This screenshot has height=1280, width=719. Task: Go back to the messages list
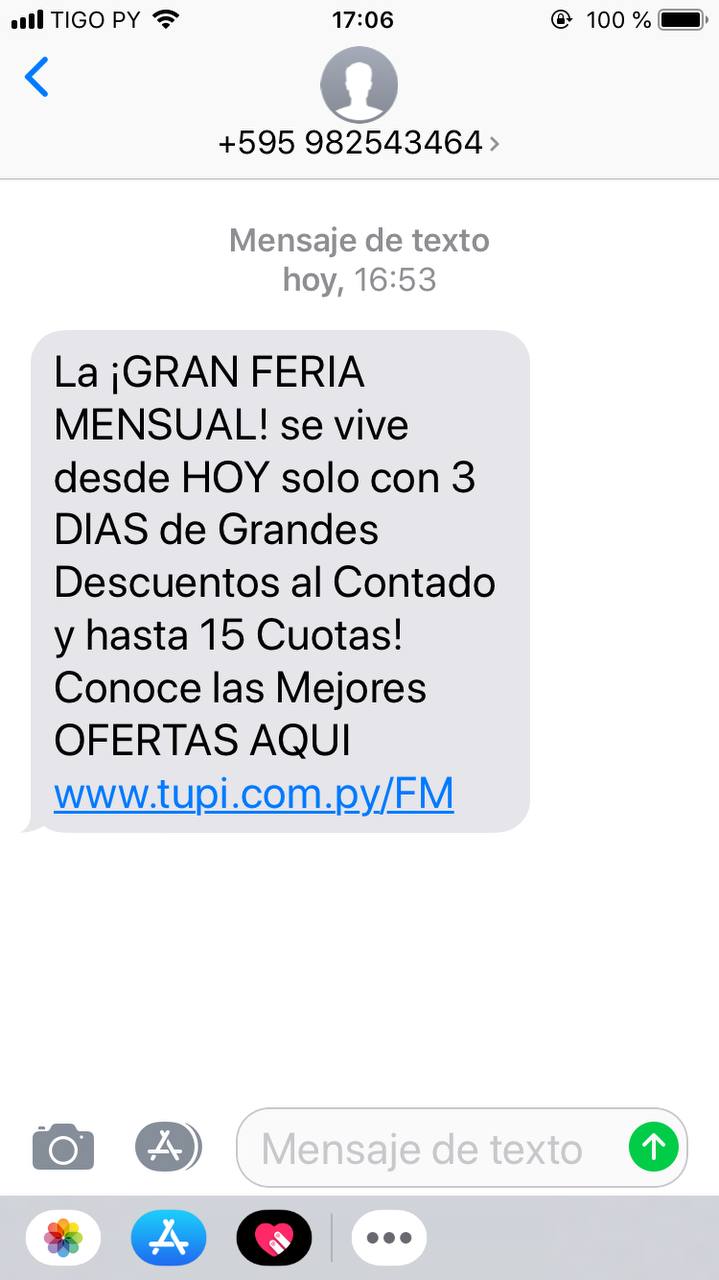click(x=37, y=77)
